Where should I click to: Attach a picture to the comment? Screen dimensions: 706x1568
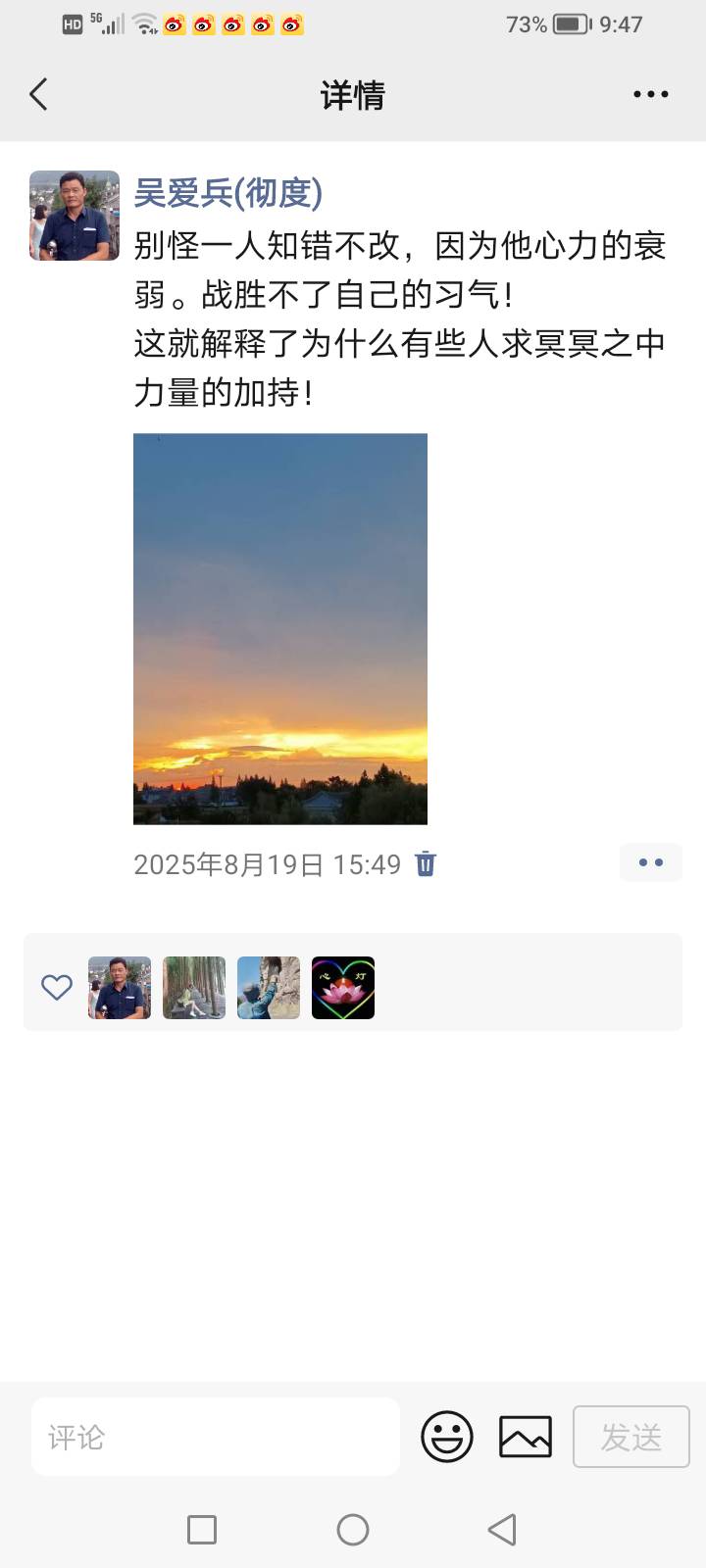click(526, 1437)
